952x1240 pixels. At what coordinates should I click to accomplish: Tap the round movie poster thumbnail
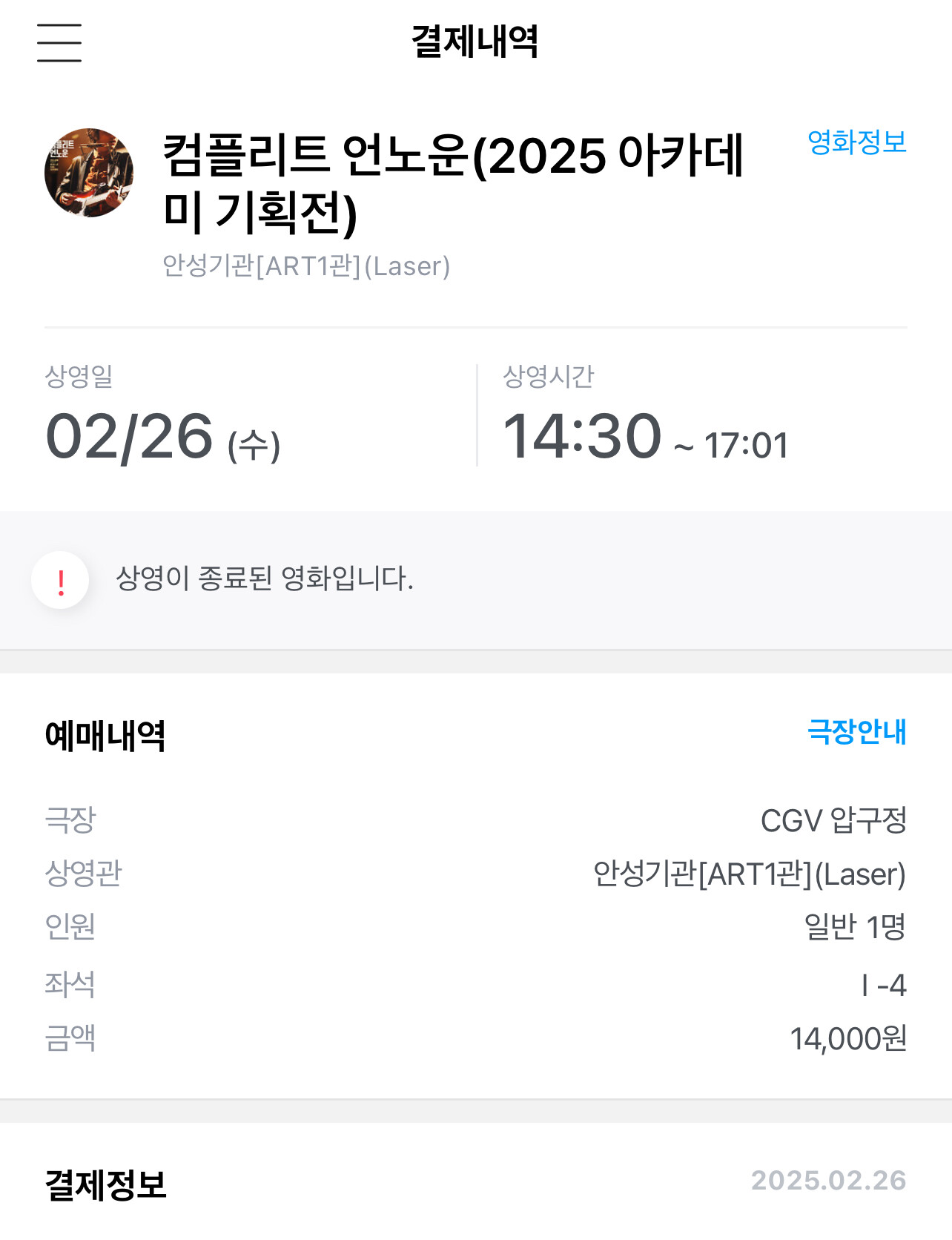(89, 173)
